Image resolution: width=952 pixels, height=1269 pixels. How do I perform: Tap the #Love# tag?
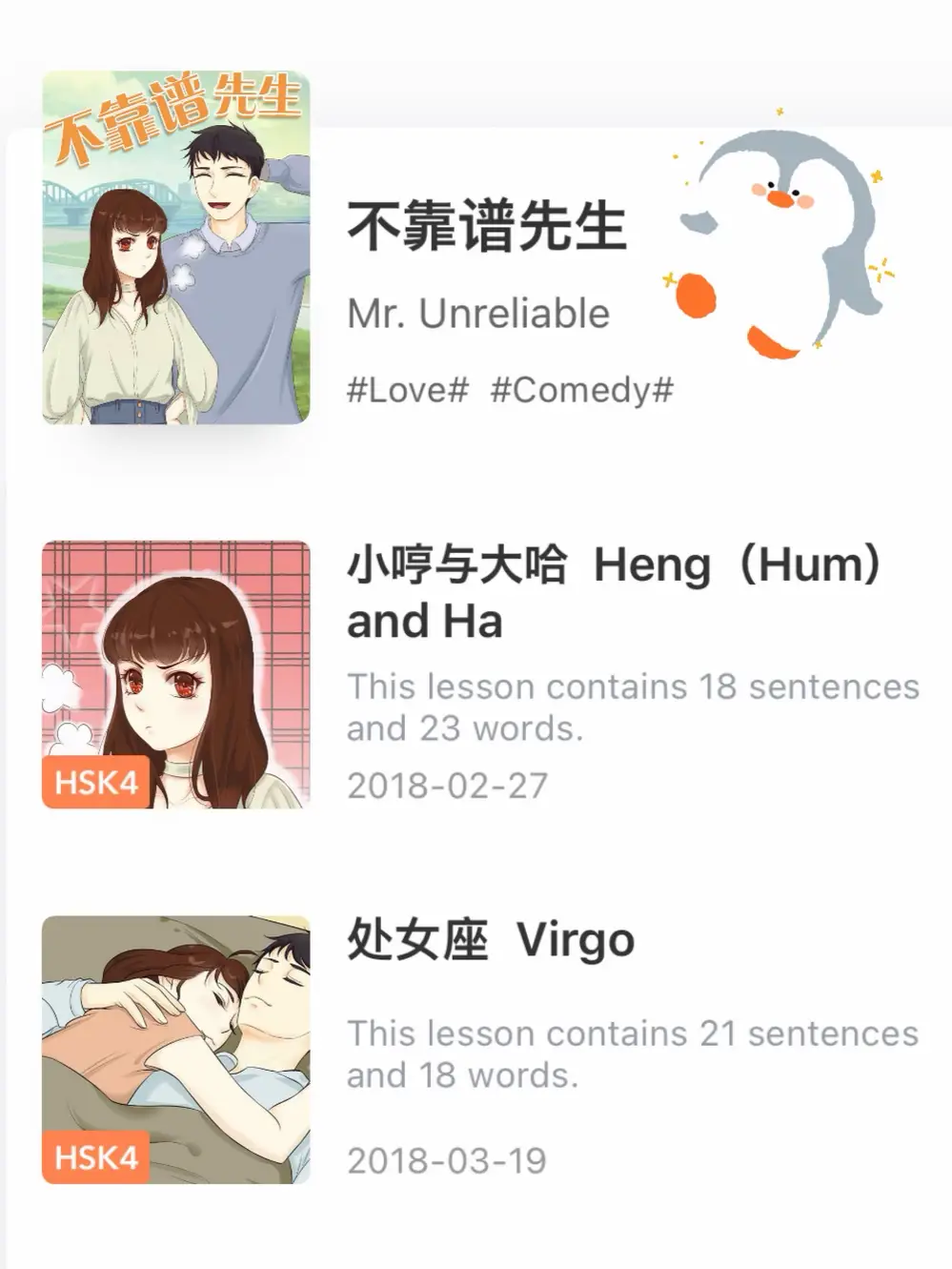click(x=404, y=390)
